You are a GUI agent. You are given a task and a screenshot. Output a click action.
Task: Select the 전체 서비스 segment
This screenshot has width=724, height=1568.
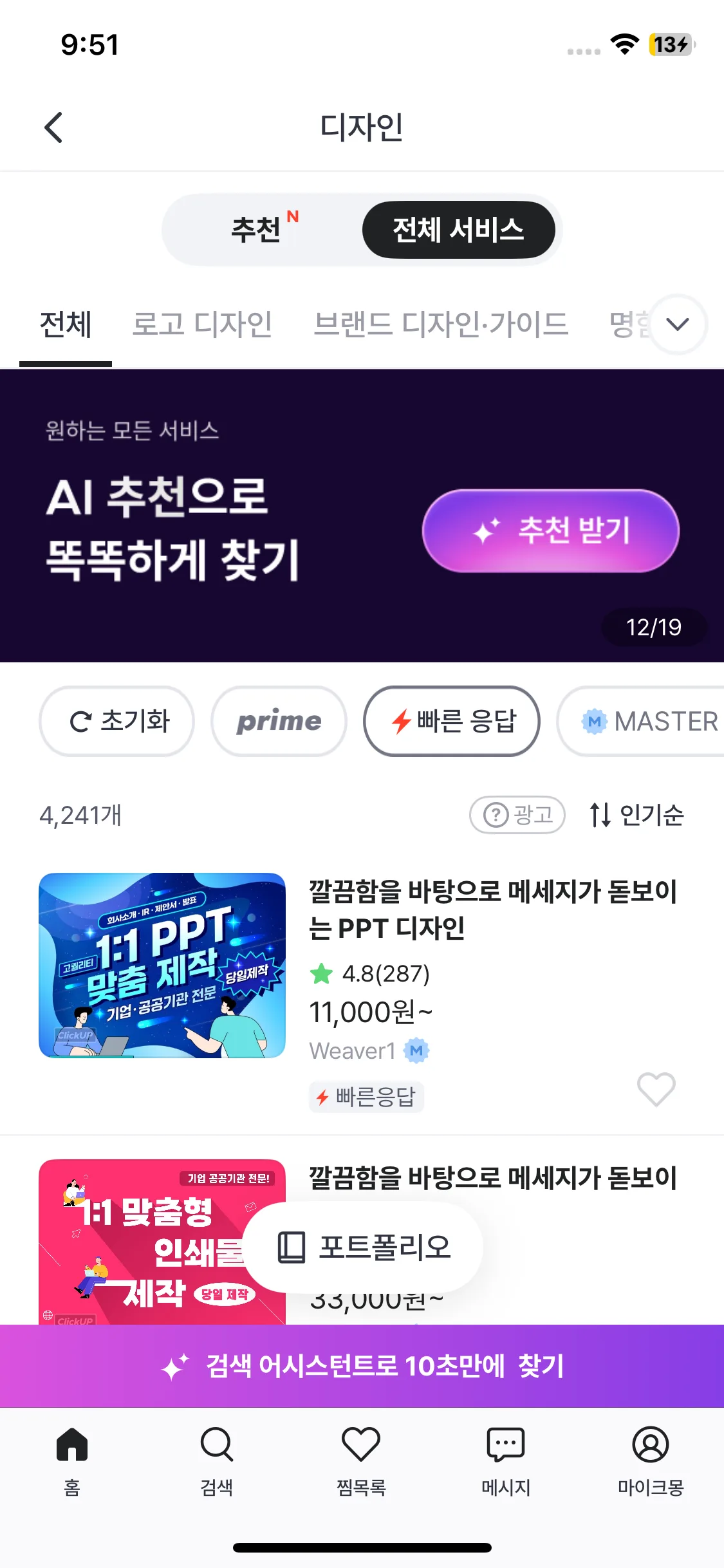pos(458,230)
